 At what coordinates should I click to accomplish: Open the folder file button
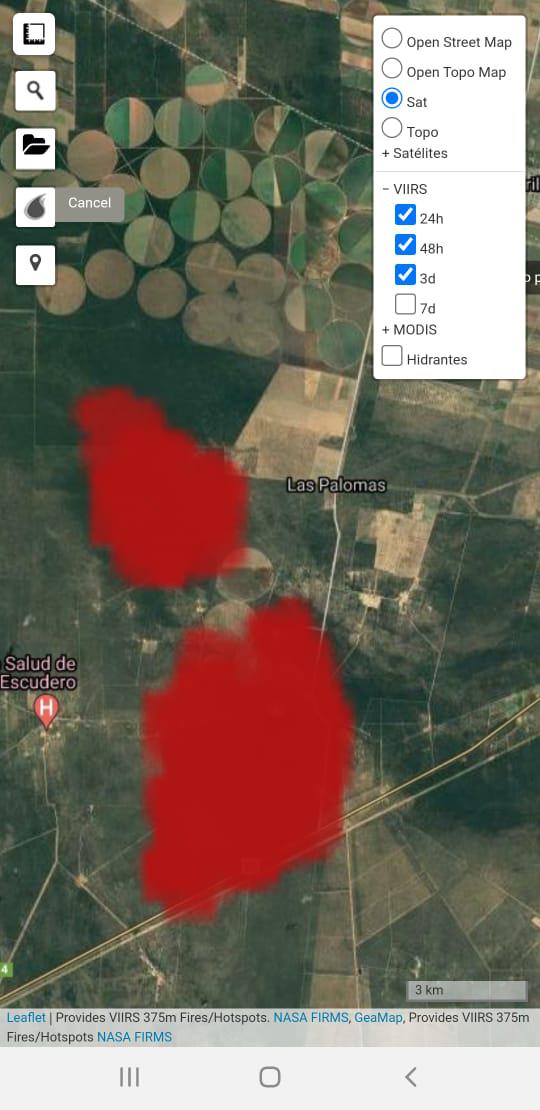(35, 149)
